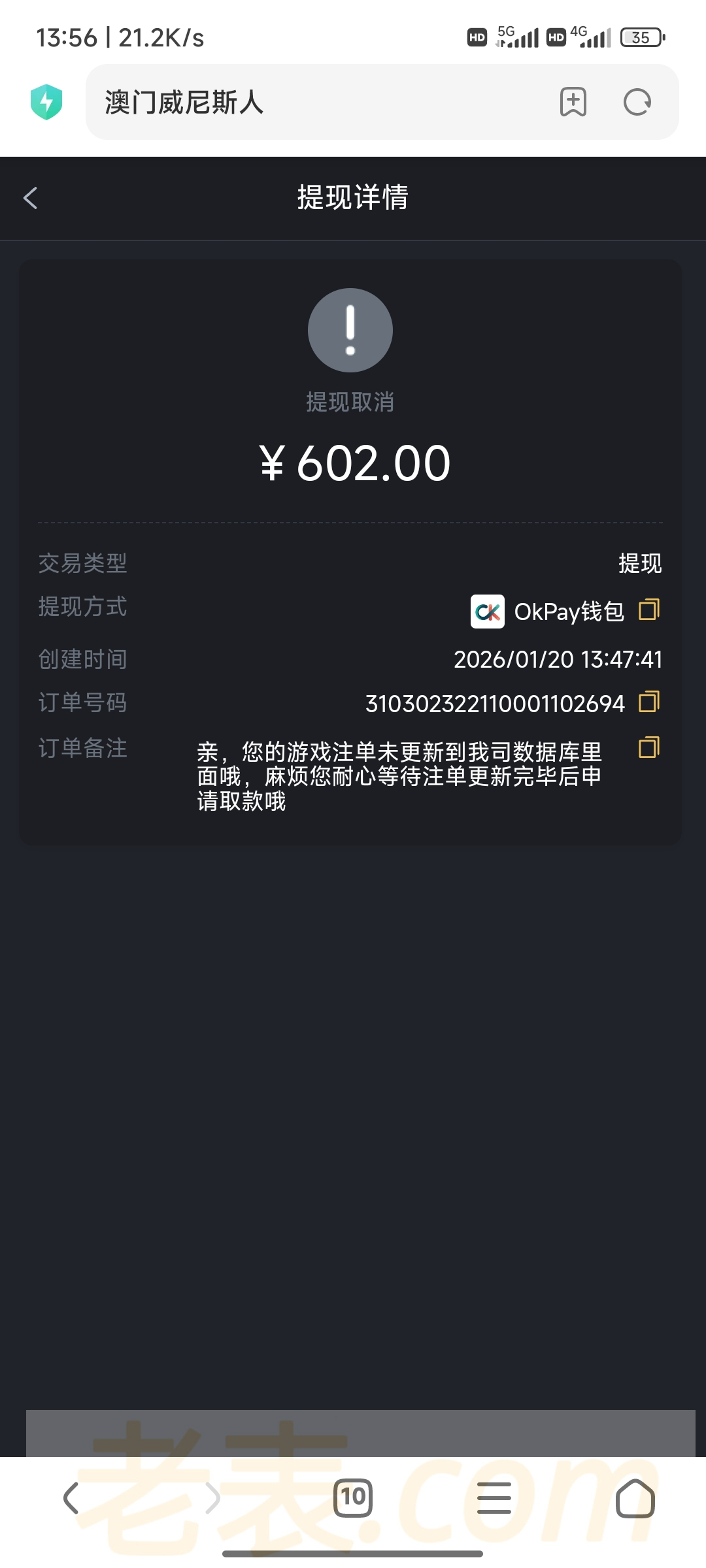Bookmark this page in the browser
706x1568 pixels.
pyautogui.click(x=573, y=102)
